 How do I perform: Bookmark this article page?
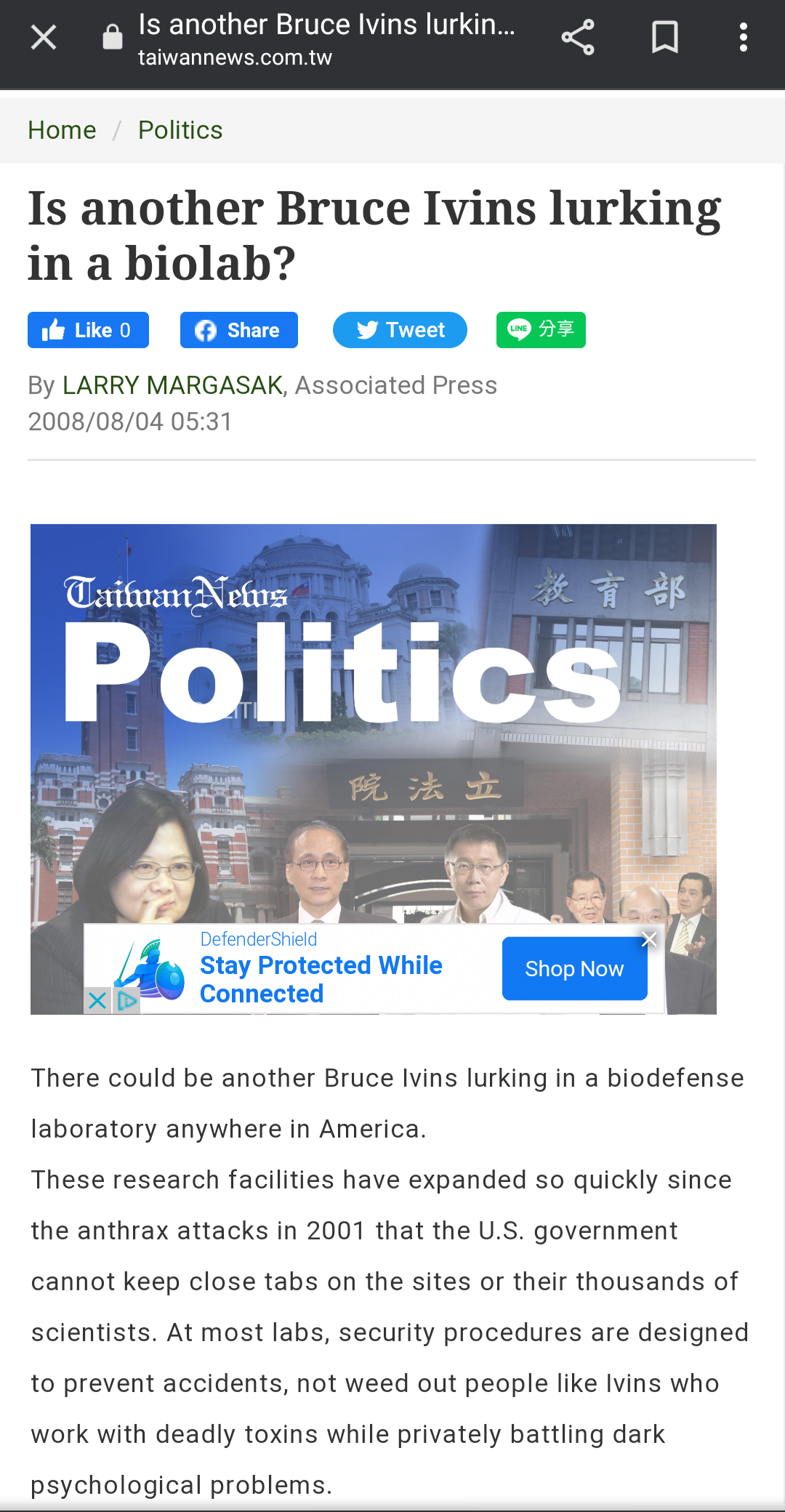(664, 37)
